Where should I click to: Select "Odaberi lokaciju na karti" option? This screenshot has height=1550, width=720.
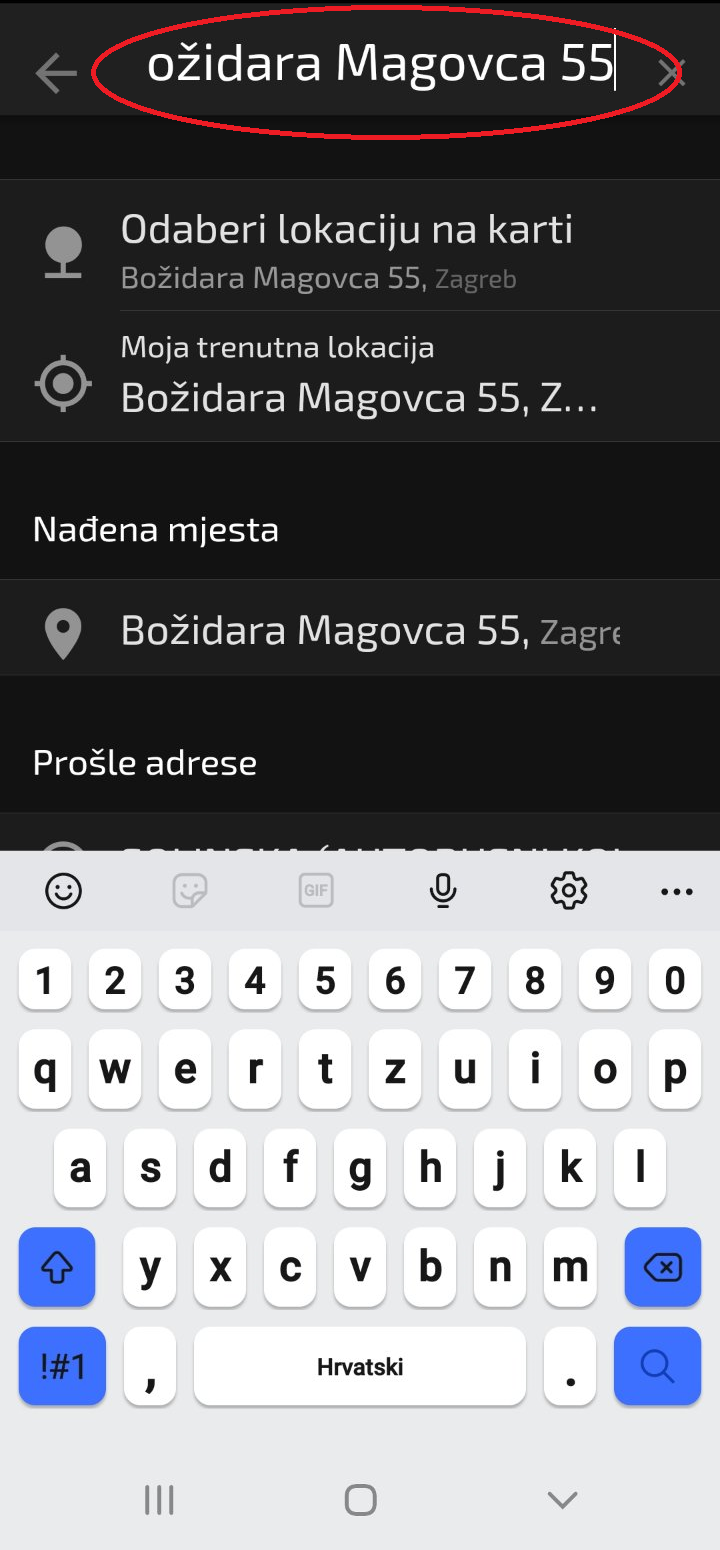point(360,246)
